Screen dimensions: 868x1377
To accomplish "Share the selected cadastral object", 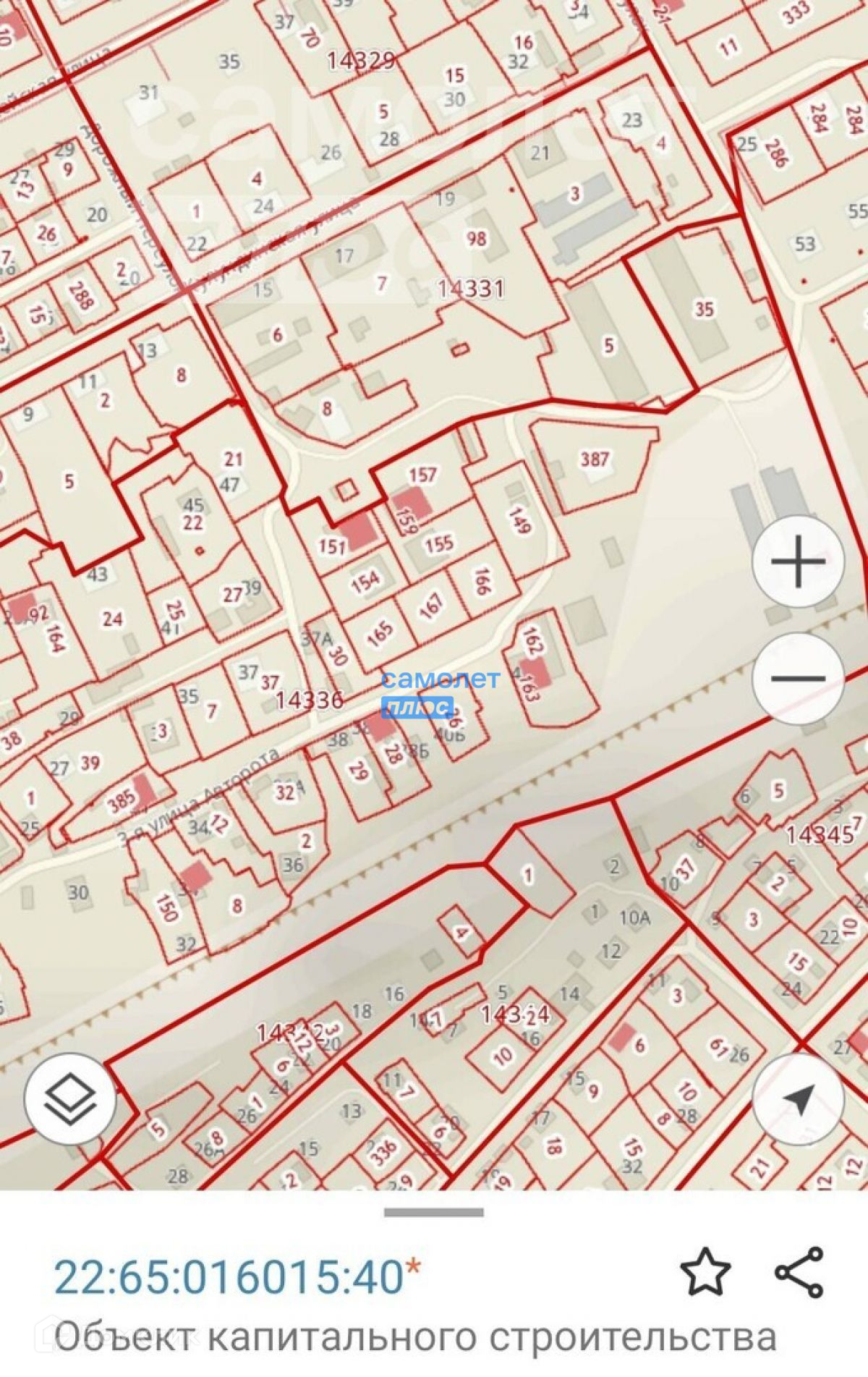I will click(799, 1271).
